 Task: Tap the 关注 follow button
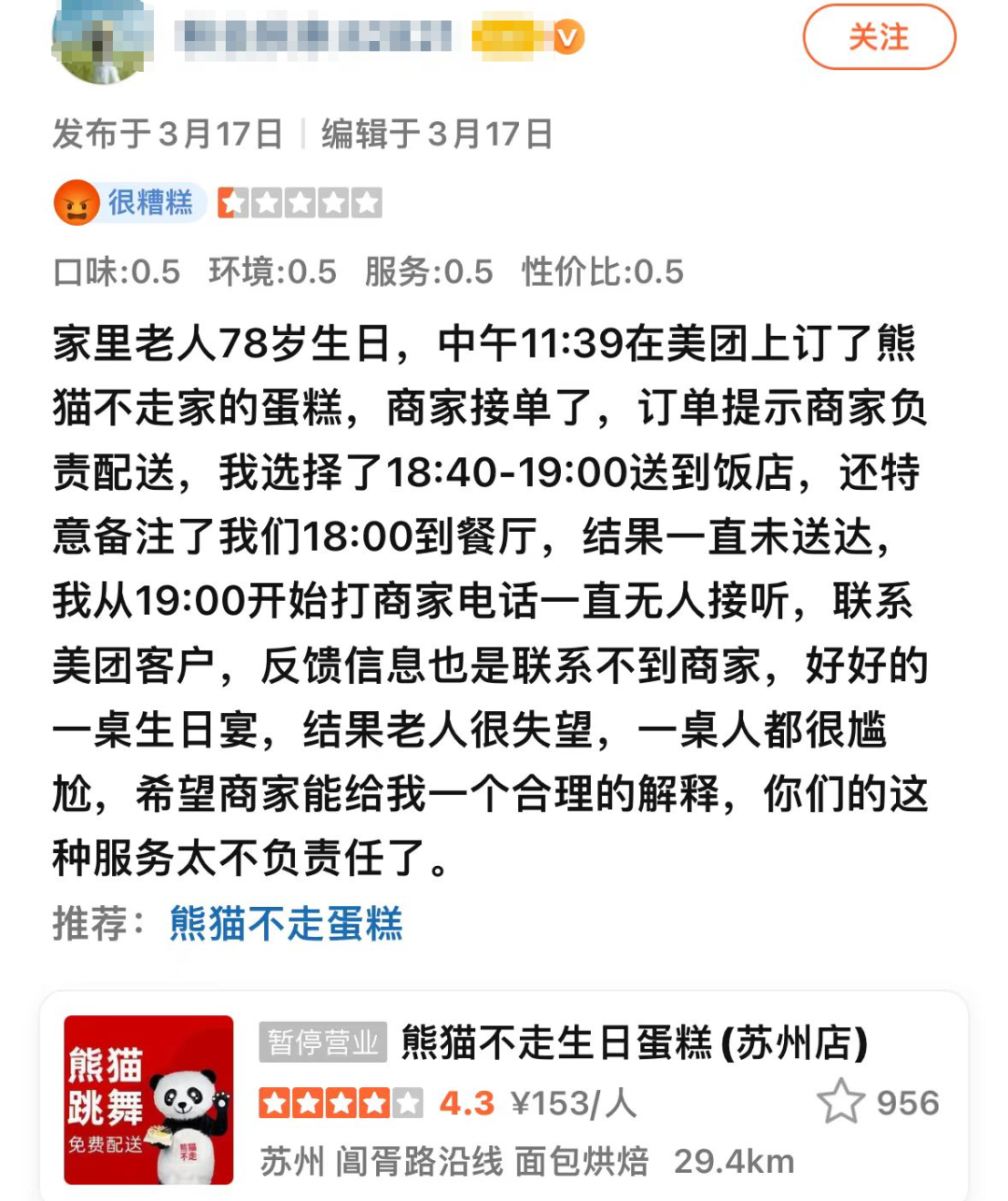pyautogui.click(x=878, y=37)
